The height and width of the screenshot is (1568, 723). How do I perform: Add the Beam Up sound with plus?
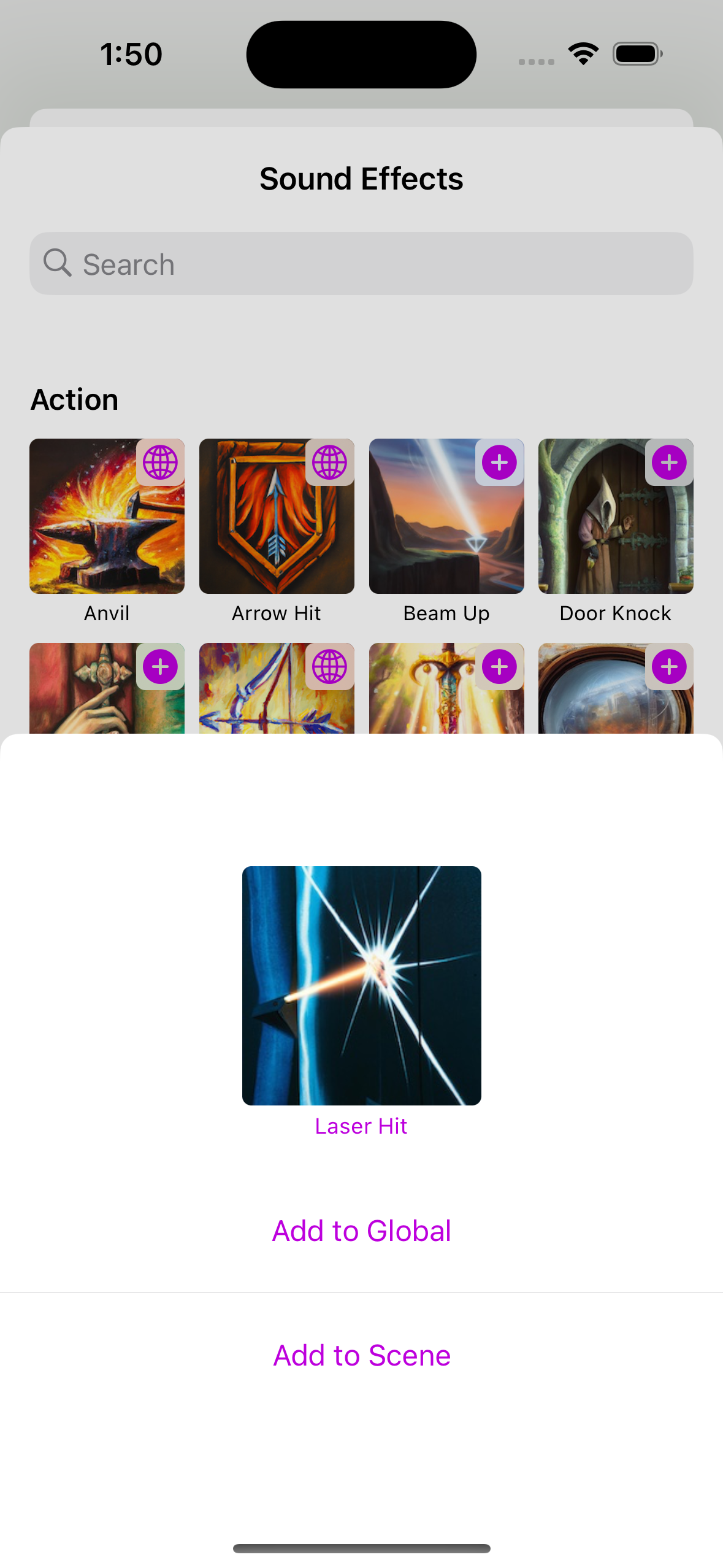[499, 463]
